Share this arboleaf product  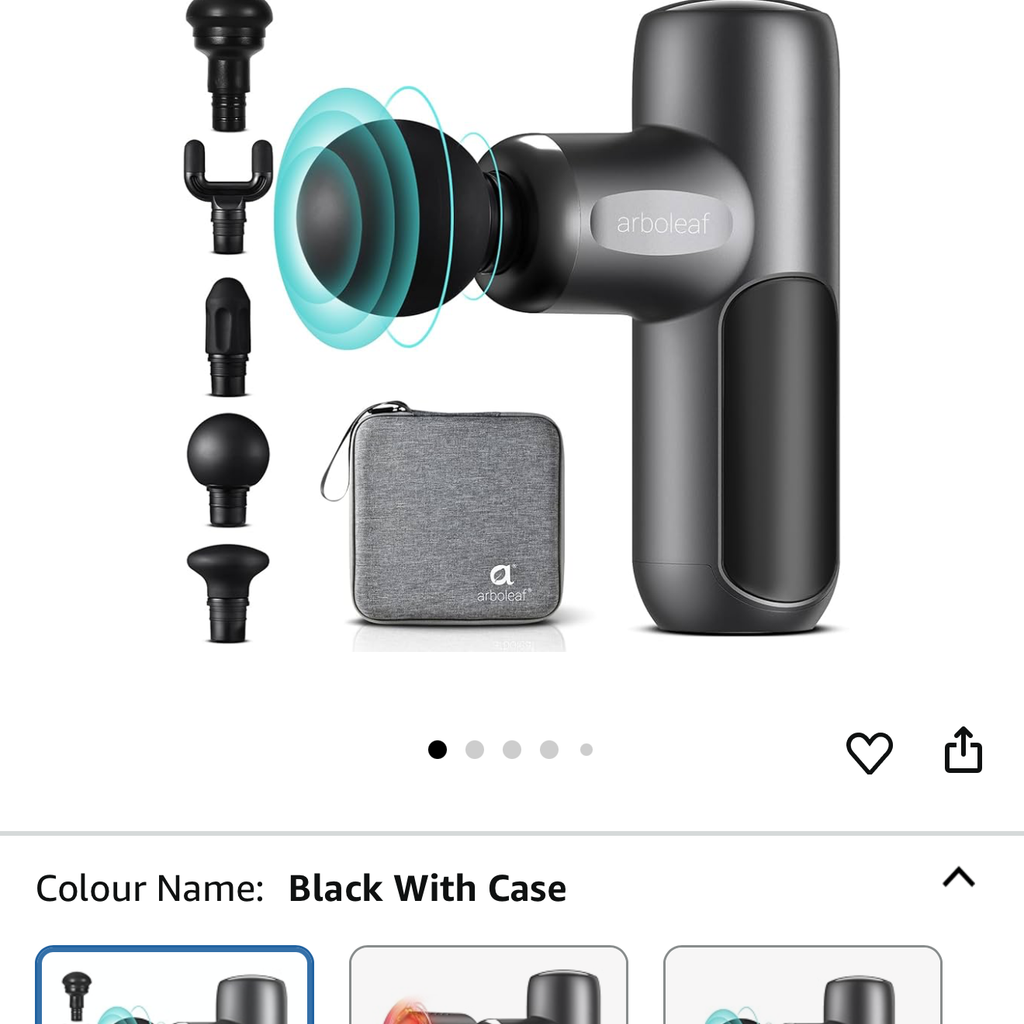pyautogui.click(x=963, y=751)
